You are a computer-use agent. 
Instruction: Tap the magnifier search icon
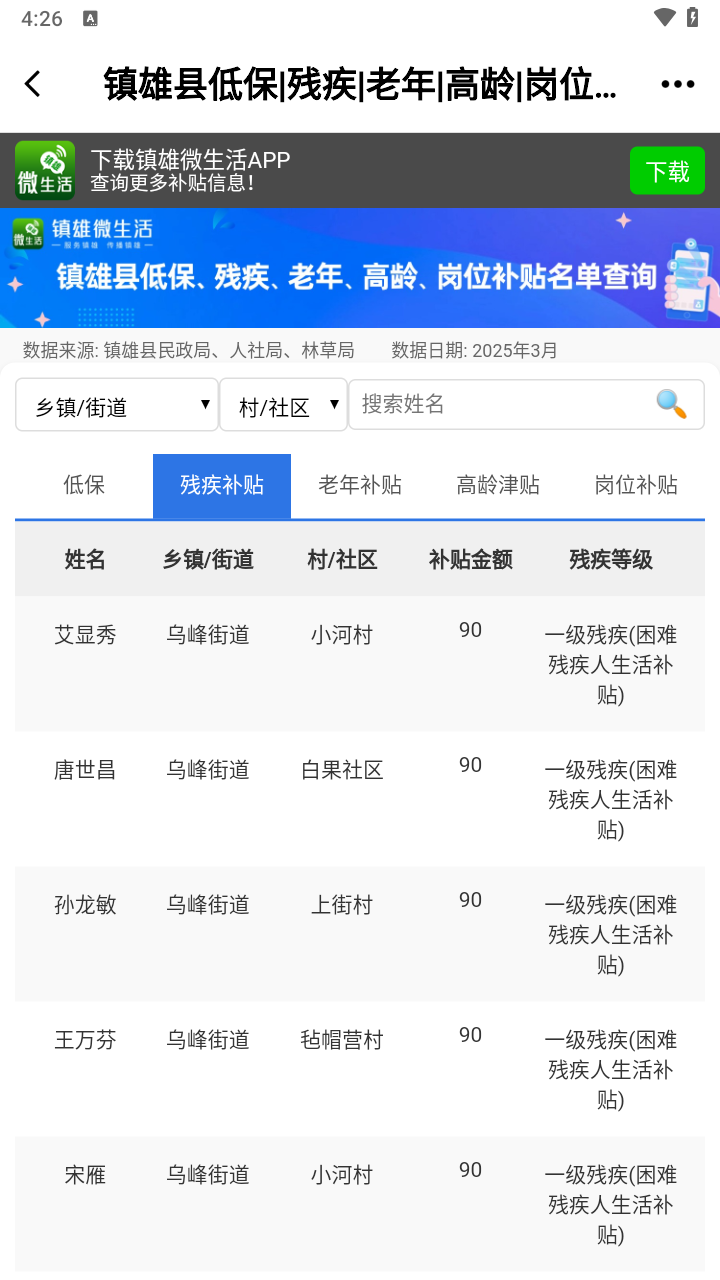(671, 404)
